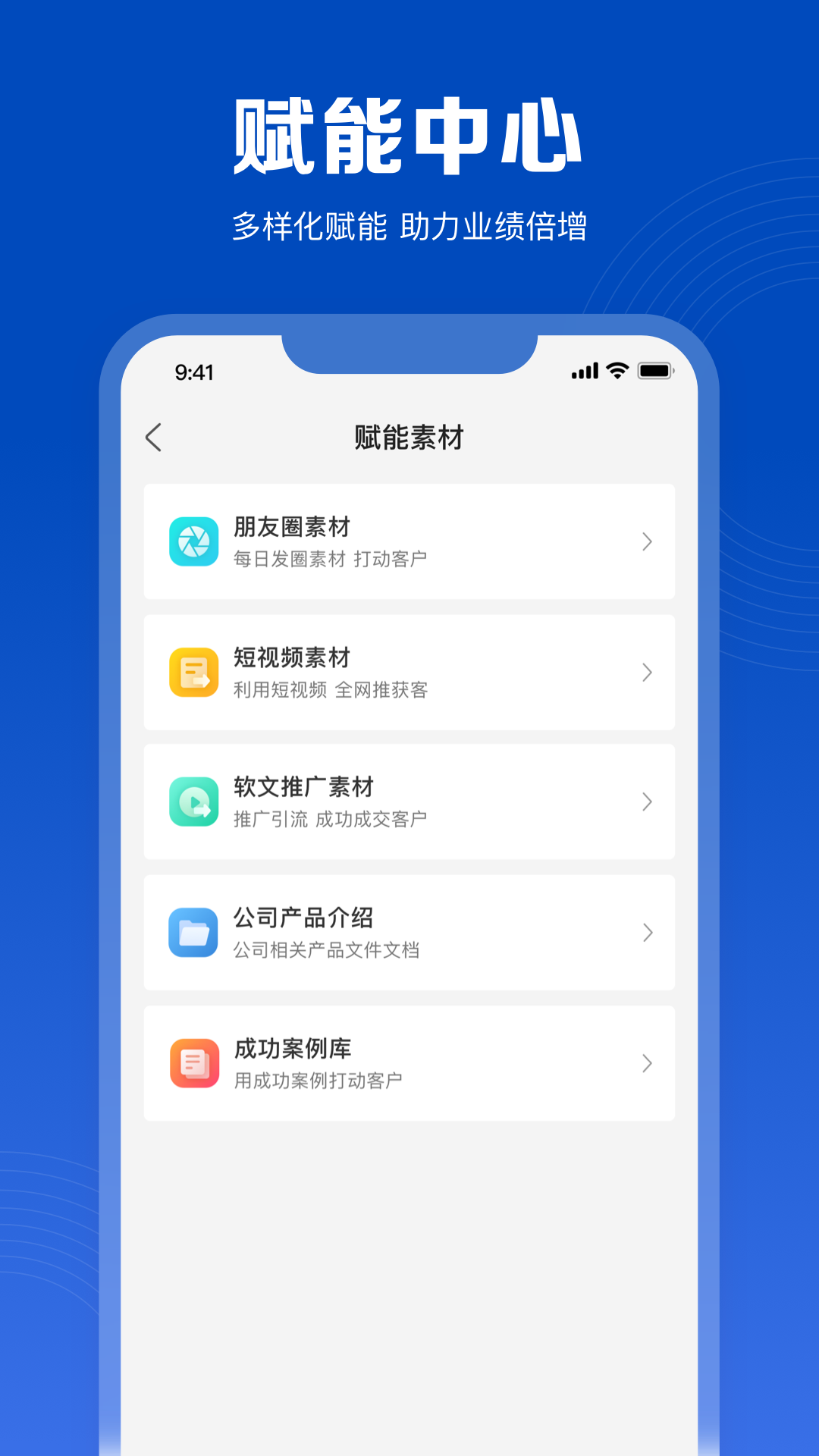The image size is (819, 1456).
Task: Expand 朋友圈素材 via its chevron
Action: (647, 541)
